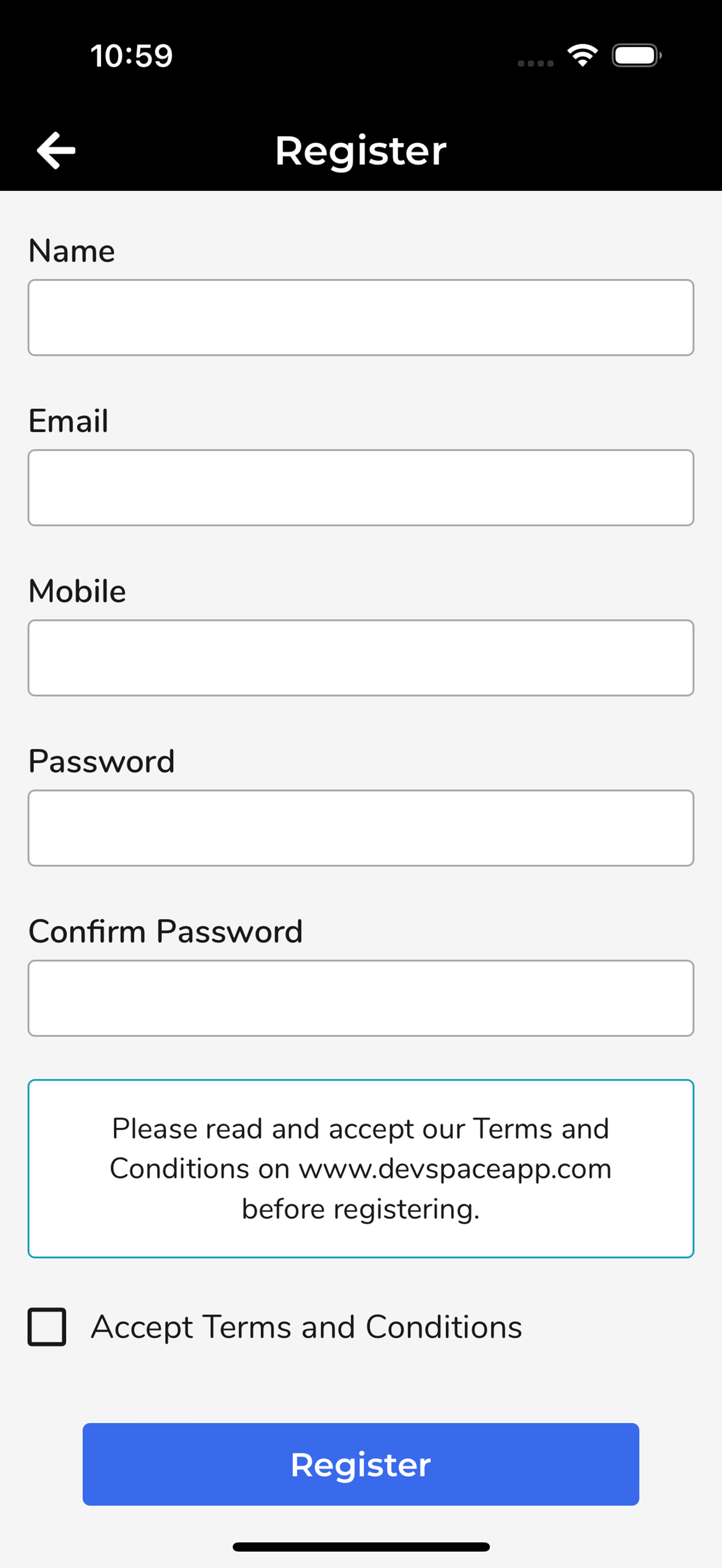Go back using the arrow icon
Screen dimensions: 722x1568
pos(56,150)
